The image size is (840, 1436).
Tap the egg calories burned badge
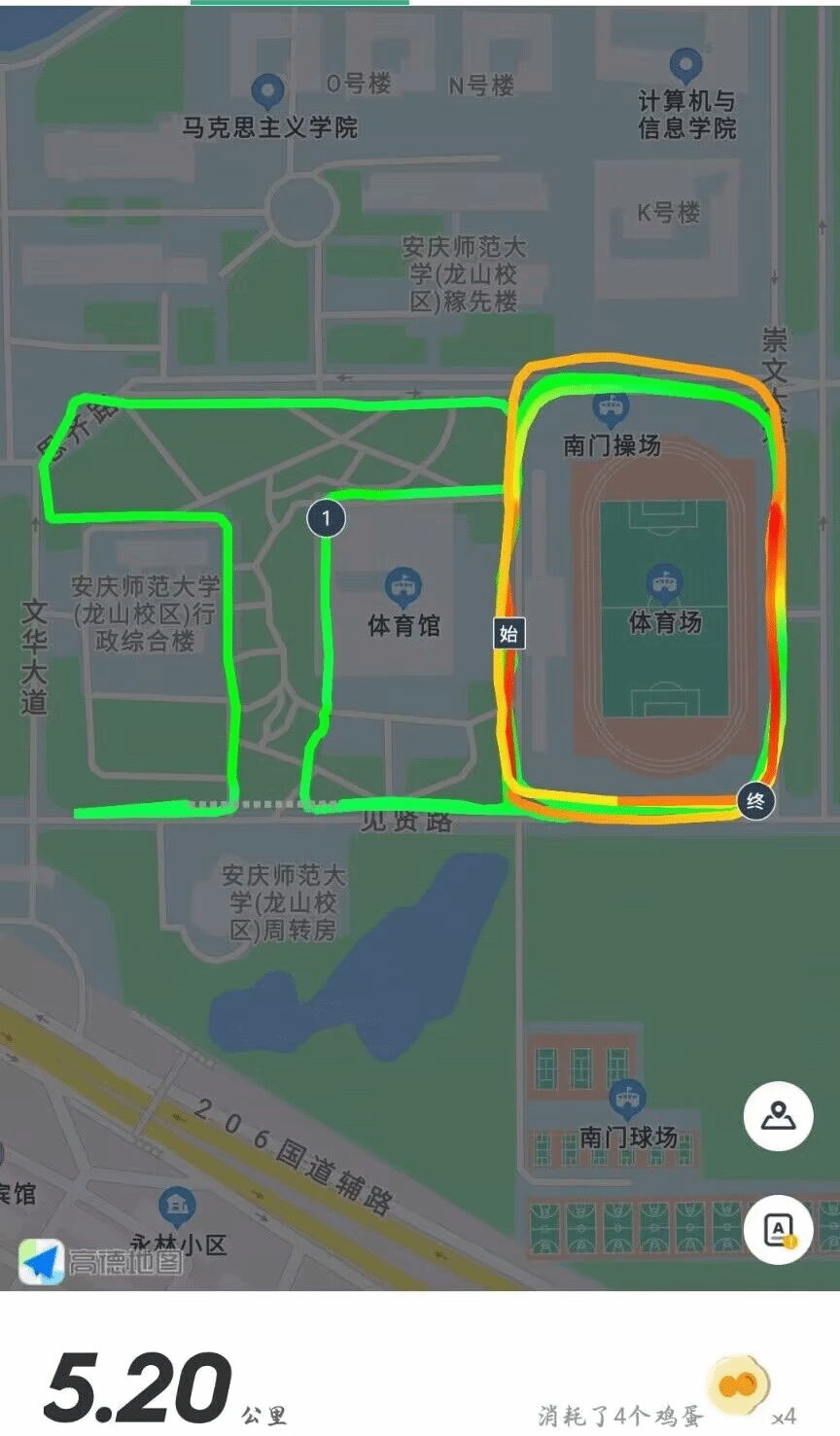click(739, 1385)
